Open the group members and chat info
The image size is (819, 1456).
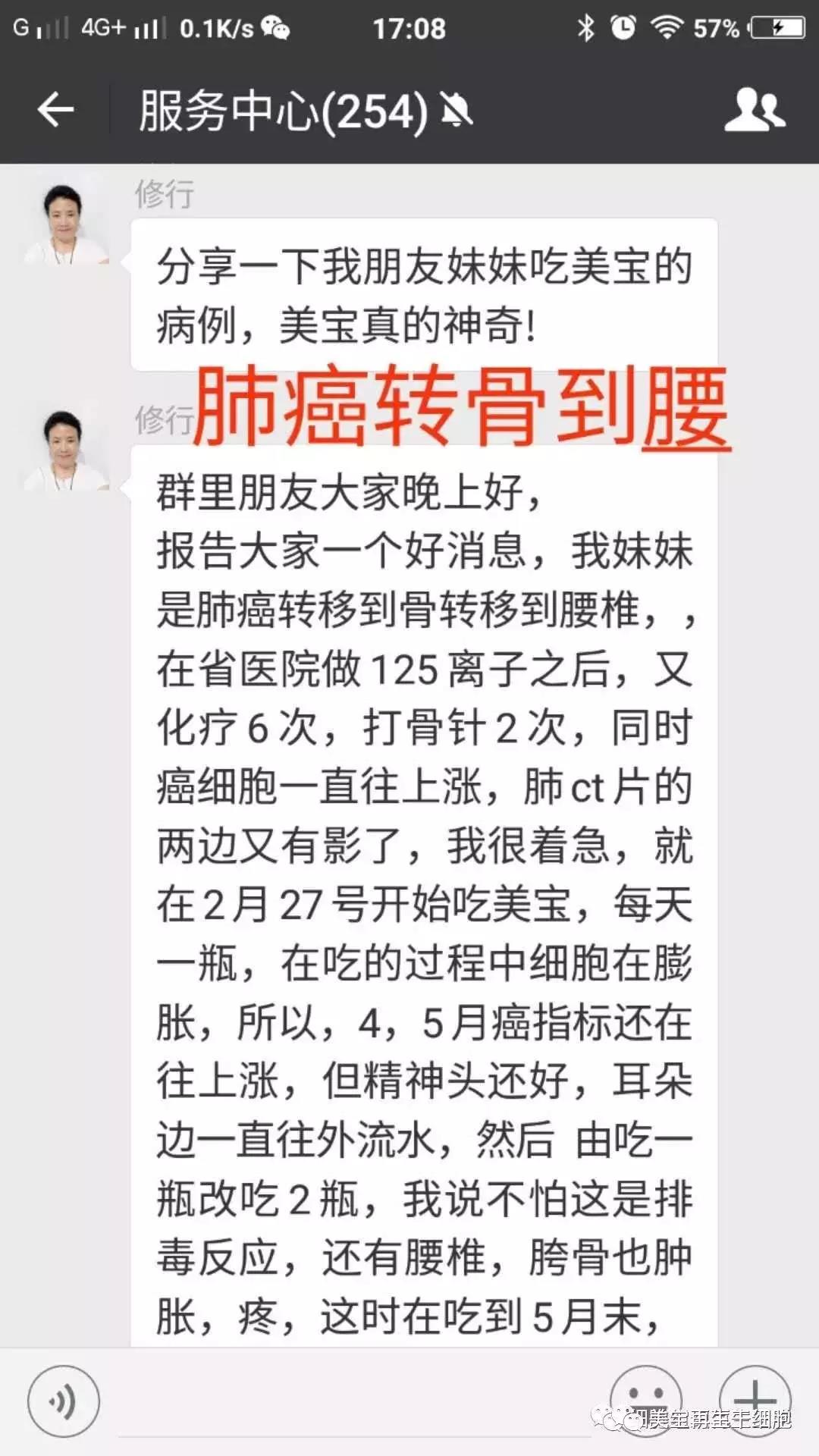click(x=754, y=111)
